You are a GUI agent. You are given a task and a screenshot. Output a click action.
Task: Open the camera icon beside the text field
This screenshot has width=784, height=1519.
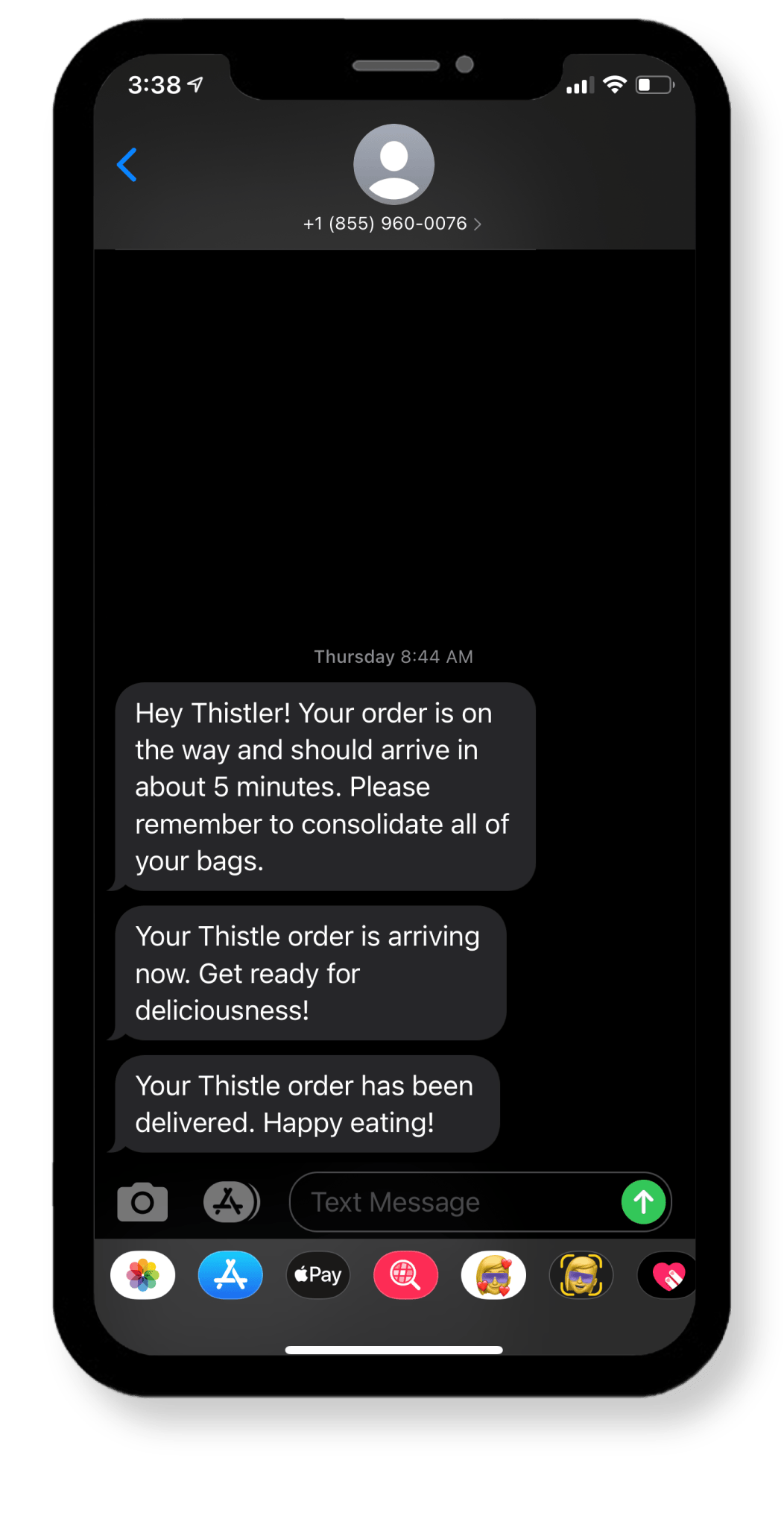[x=142, y=1201]
